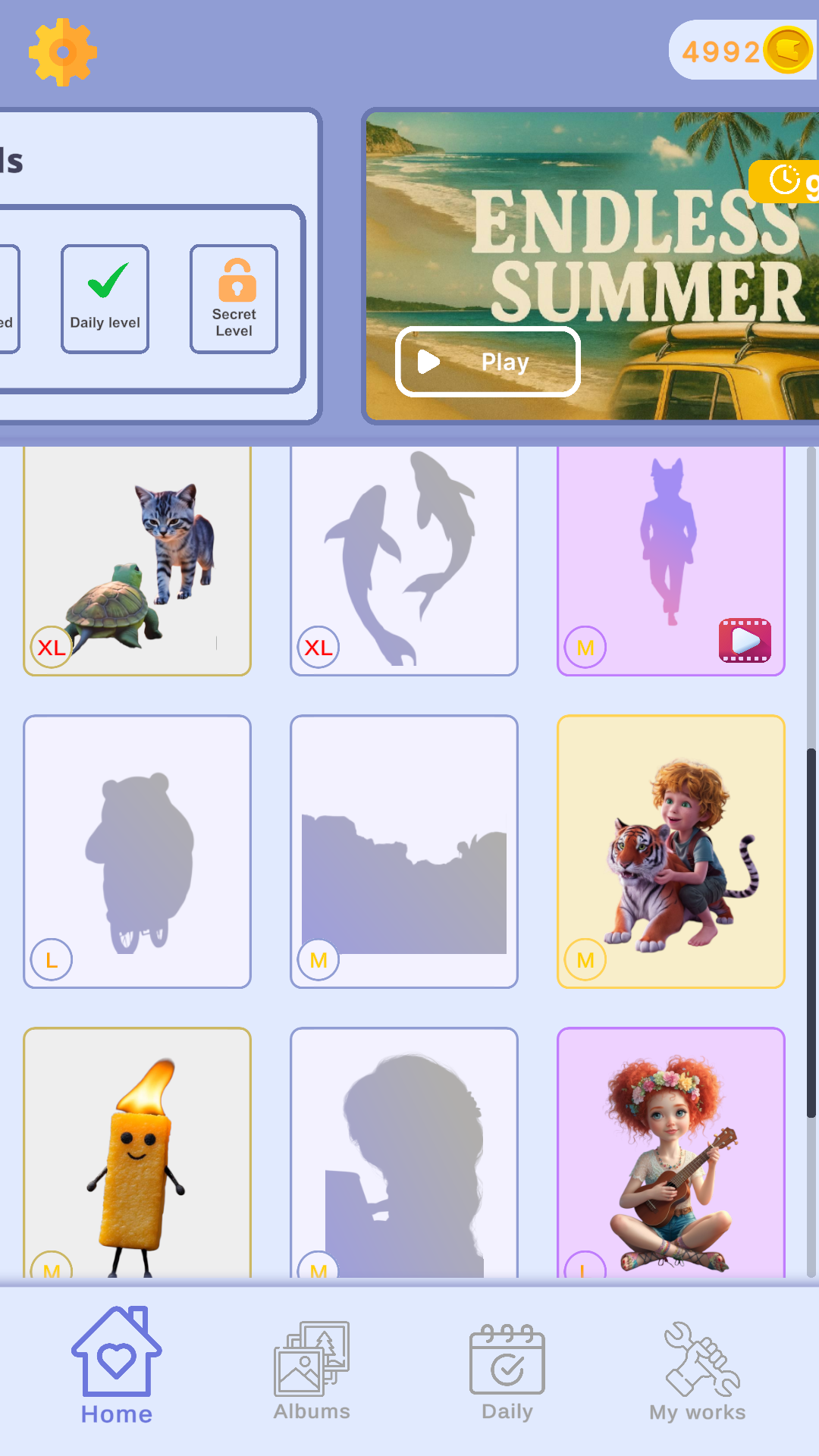Select the bear silhouette L puzzle
Screen dimensions: 819x1456
pyautogui.click(x=137, y=851)
